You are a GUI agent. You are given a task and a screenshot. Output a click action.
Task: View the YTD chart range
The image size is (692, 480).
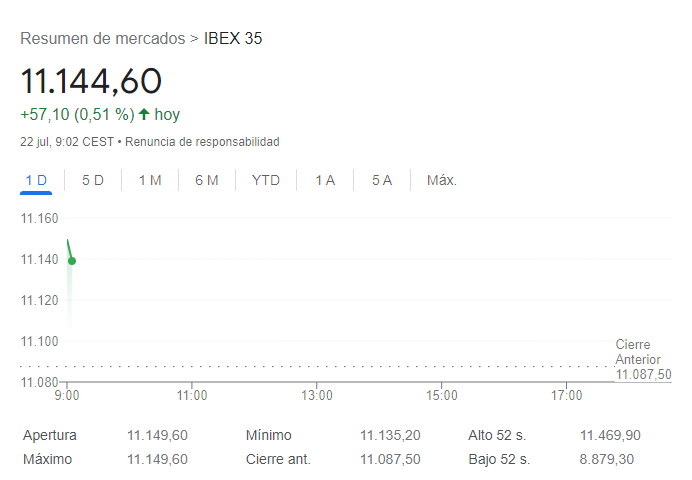266,181
